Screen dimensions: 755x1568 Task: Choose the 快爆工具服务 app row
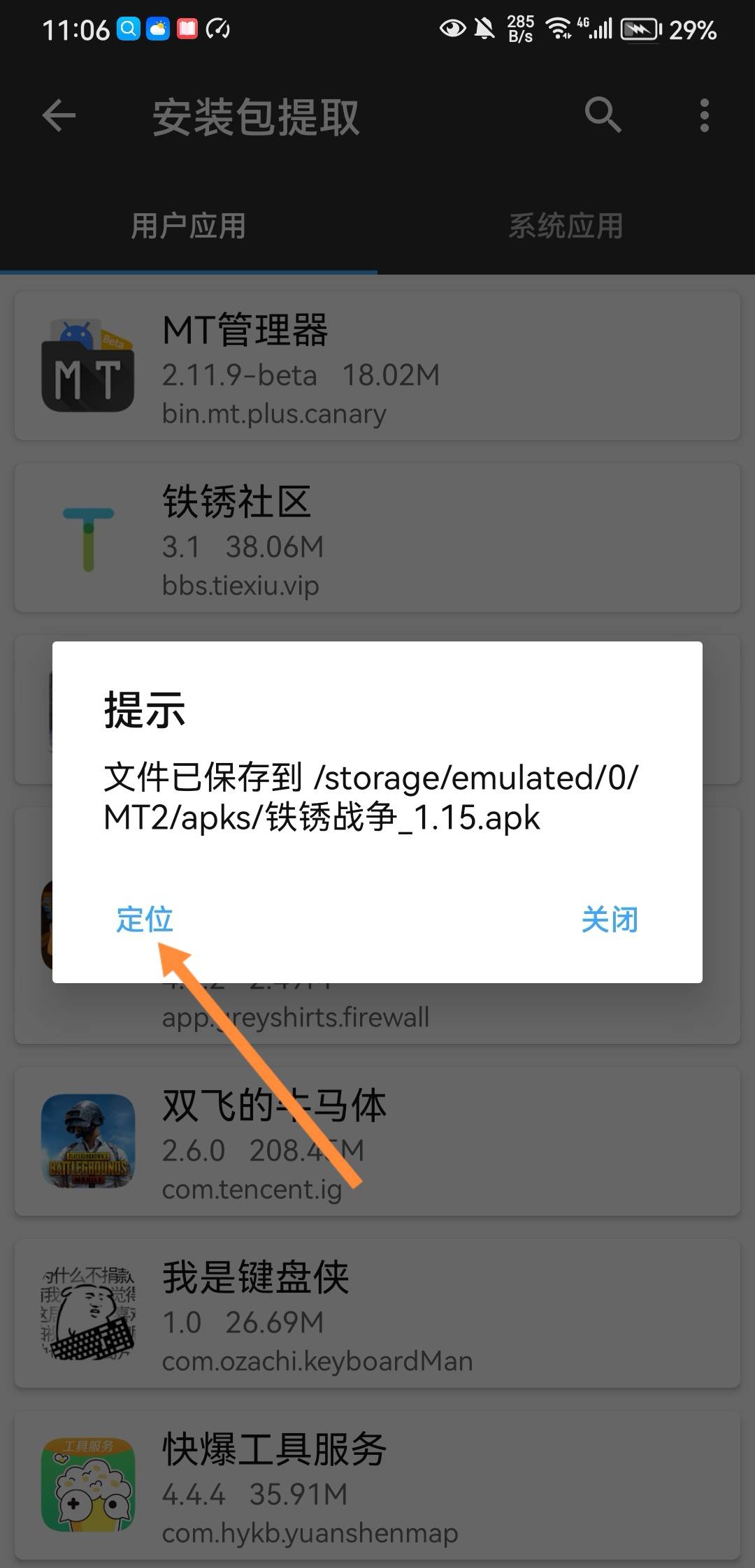click(x=377, y=1486)
